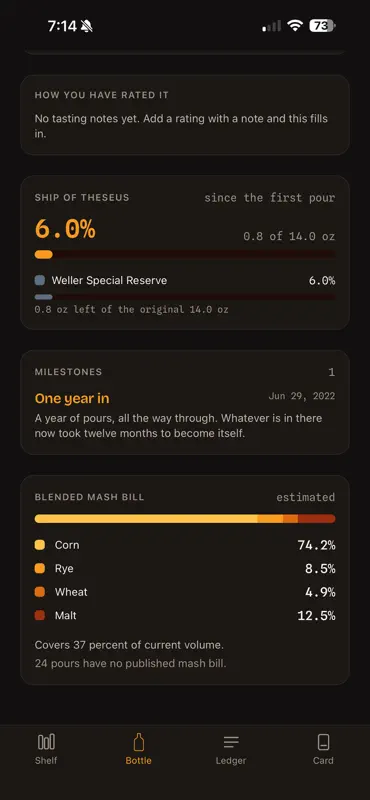Open the Ledger tab
Viewport: 370px width, 800px height.
tap(231, 748)
